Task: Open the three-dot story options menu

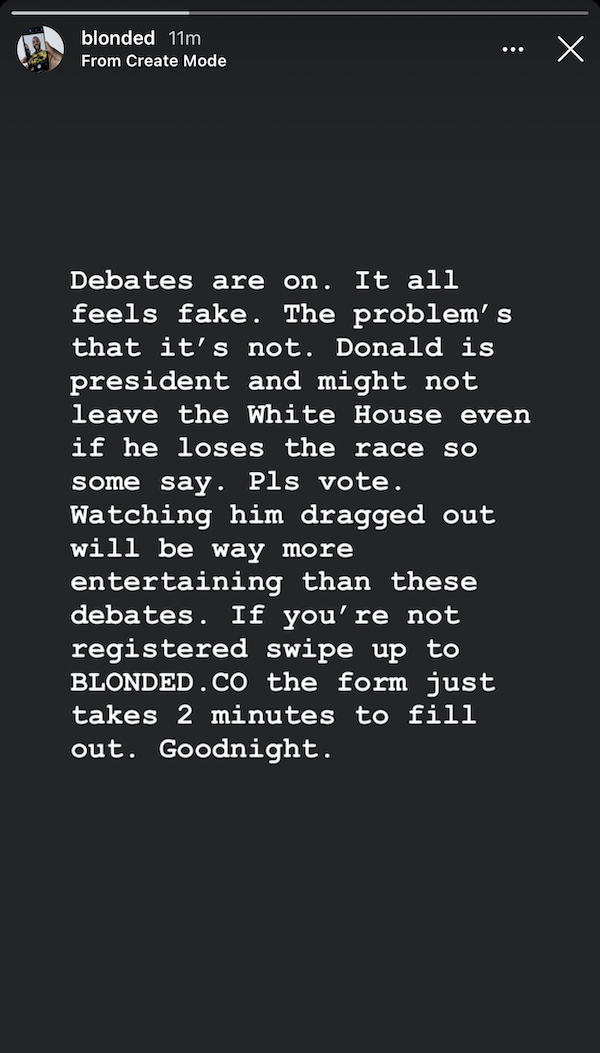Action: click(513, 50)
